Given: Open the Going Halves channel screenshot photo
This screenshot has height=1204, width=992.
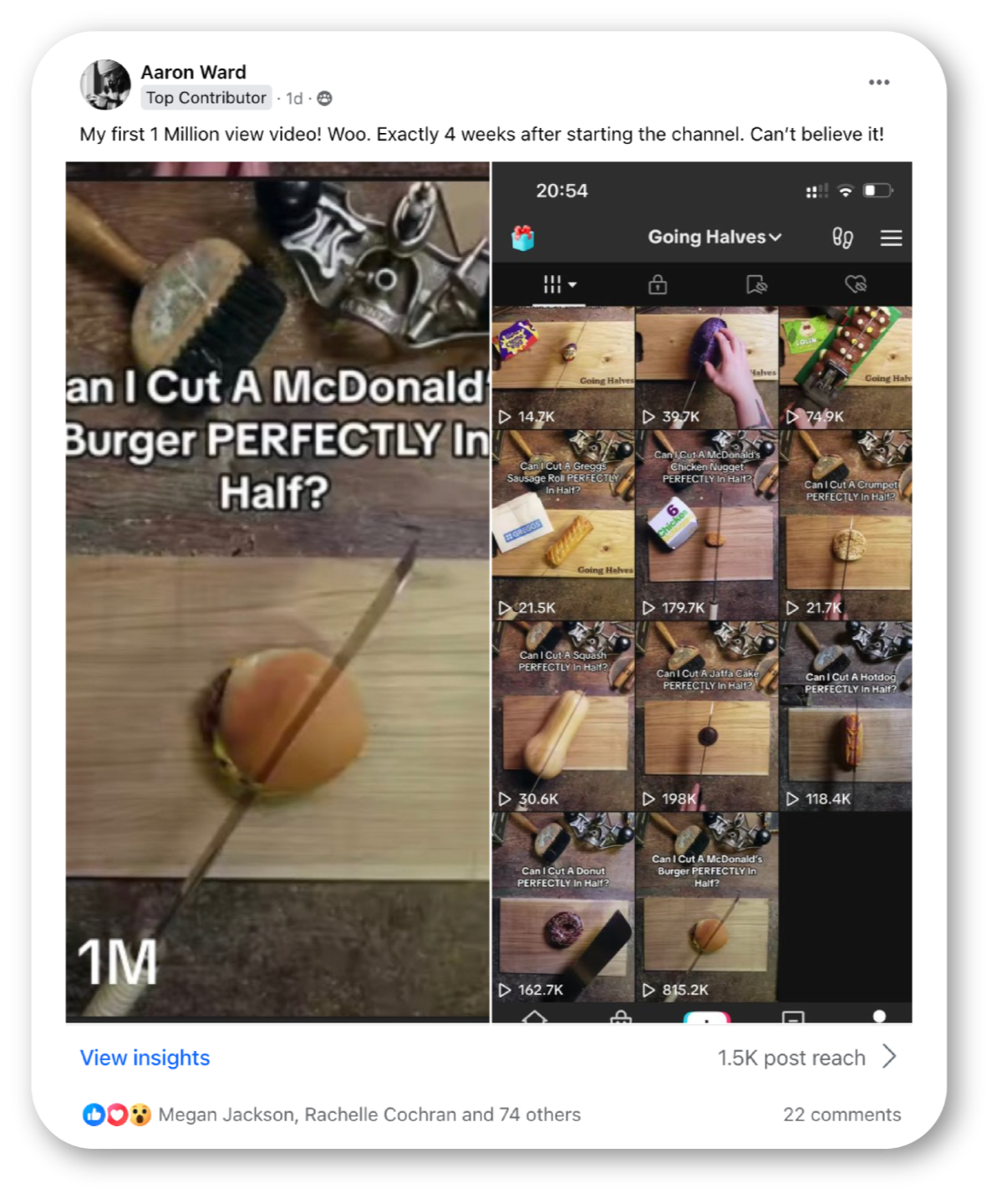Looking at the screenshot, I should [701, 591].
